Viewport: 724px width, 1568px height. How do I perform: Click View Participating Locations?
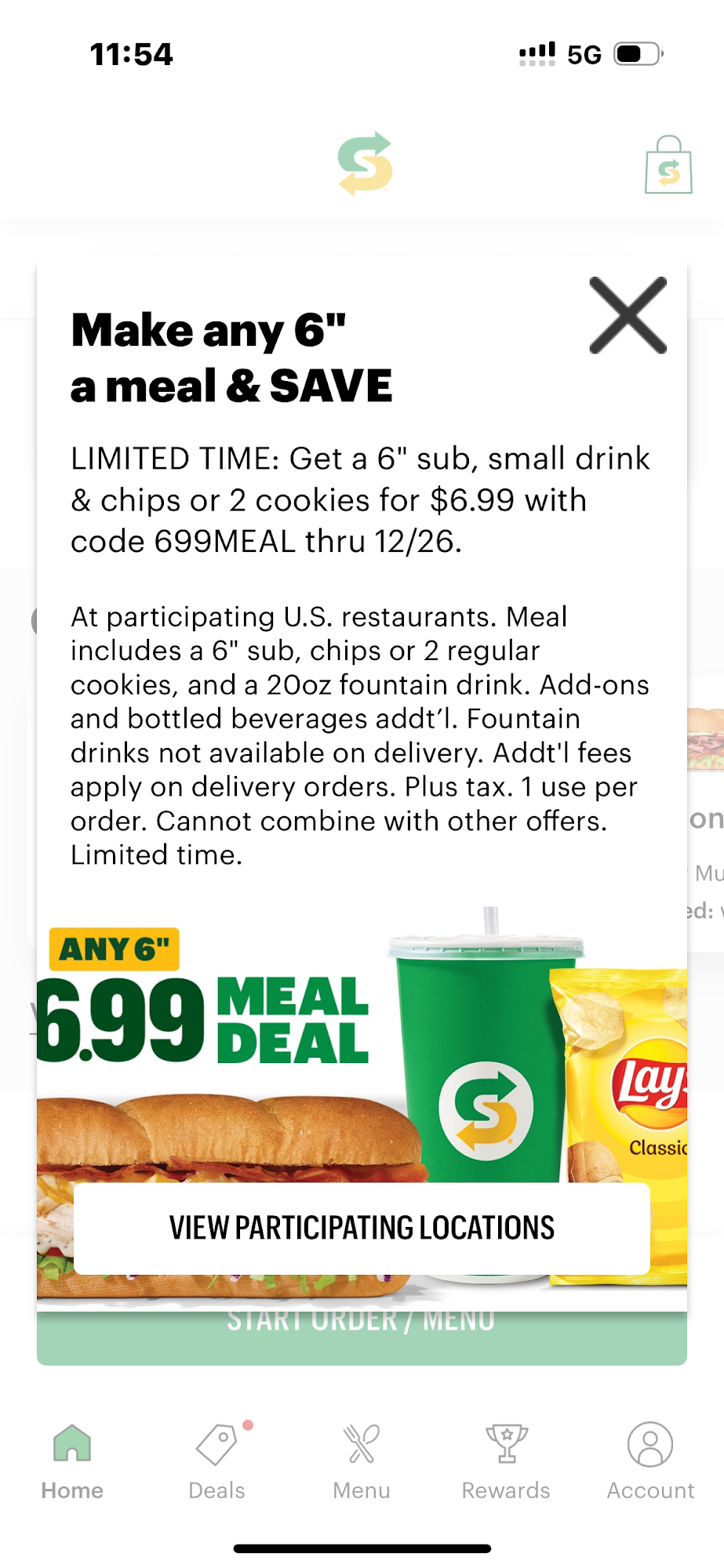pos(361,1227)
